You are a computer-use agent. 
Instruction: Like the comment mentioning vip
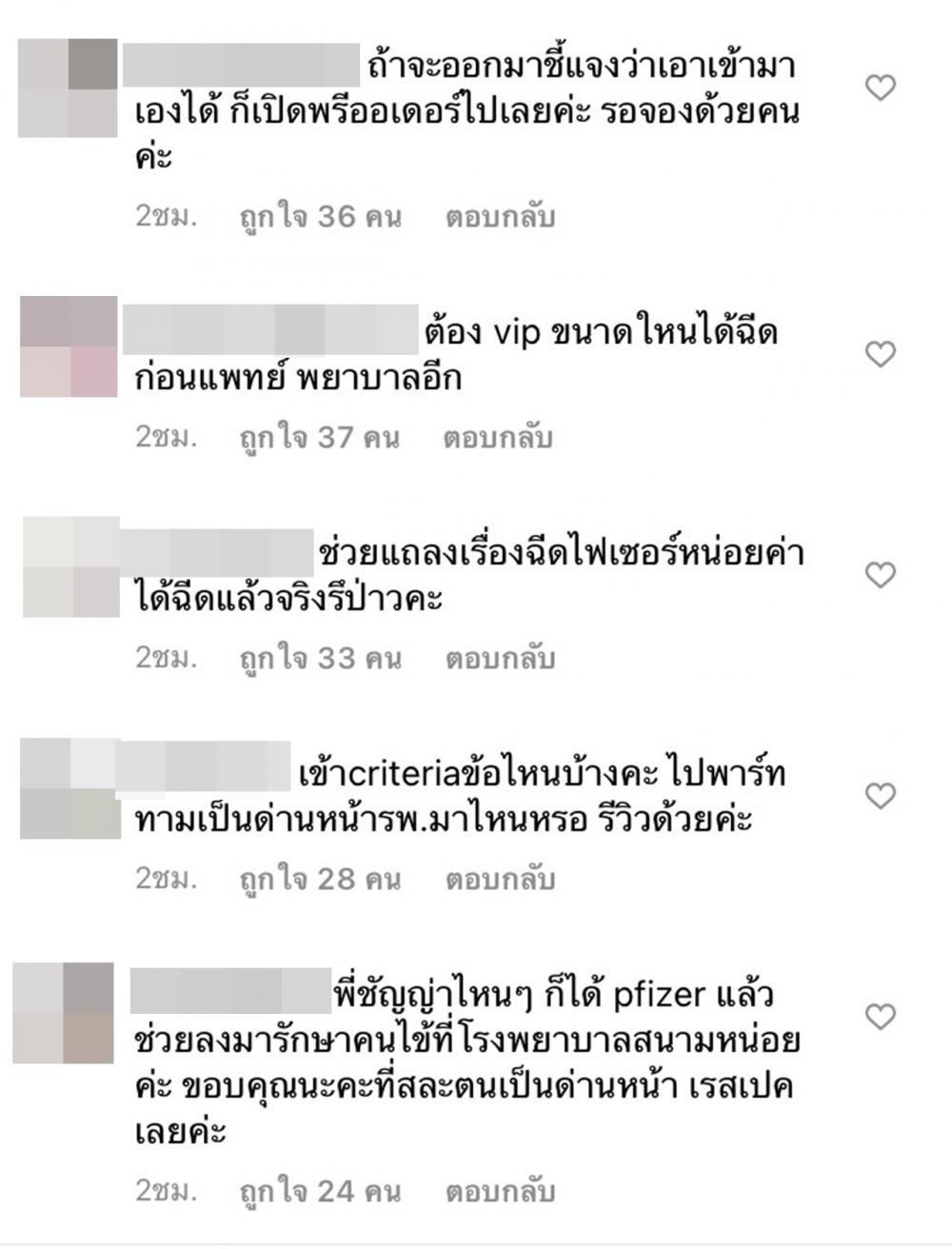[881, 354]
